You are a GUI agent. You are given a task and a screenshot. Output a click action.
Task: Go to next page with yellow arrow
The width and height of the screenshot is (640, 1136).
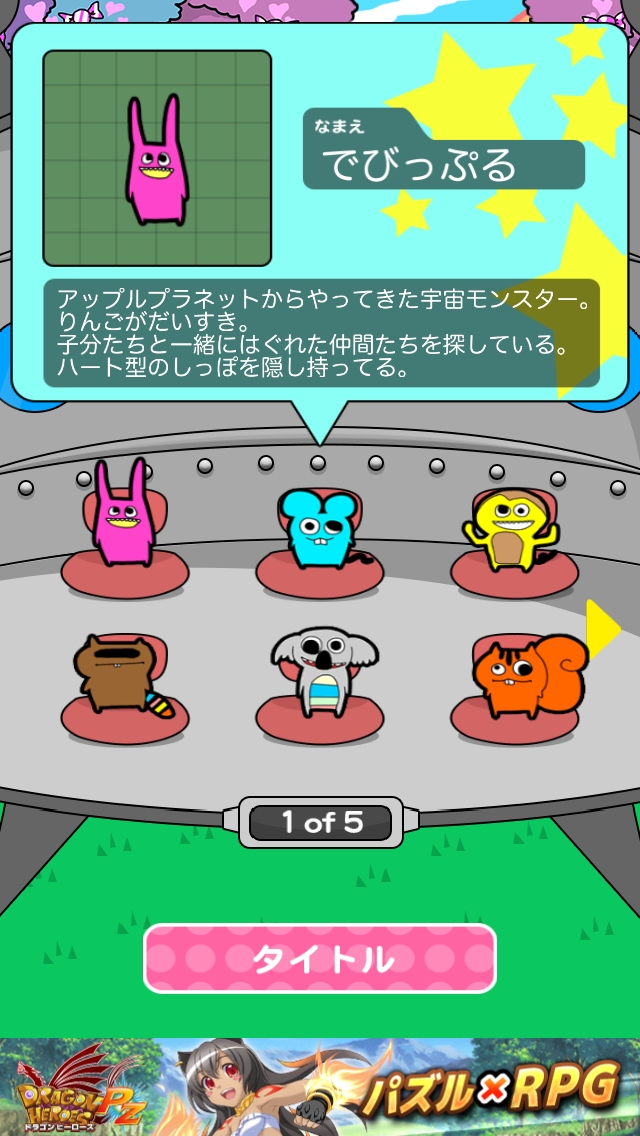(602, 629)
